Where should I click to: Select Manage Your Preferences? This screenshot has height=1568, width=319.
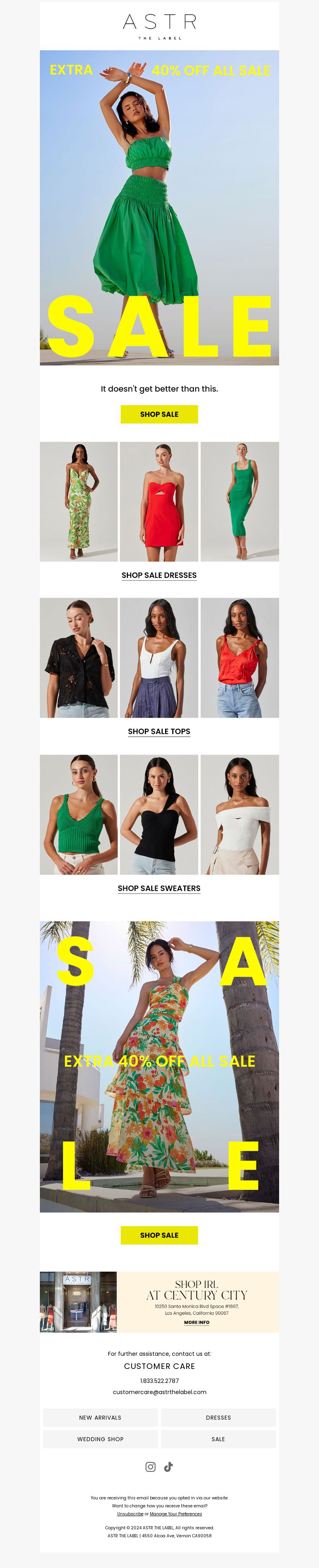pyautogui.click(x=176, y=1514)
